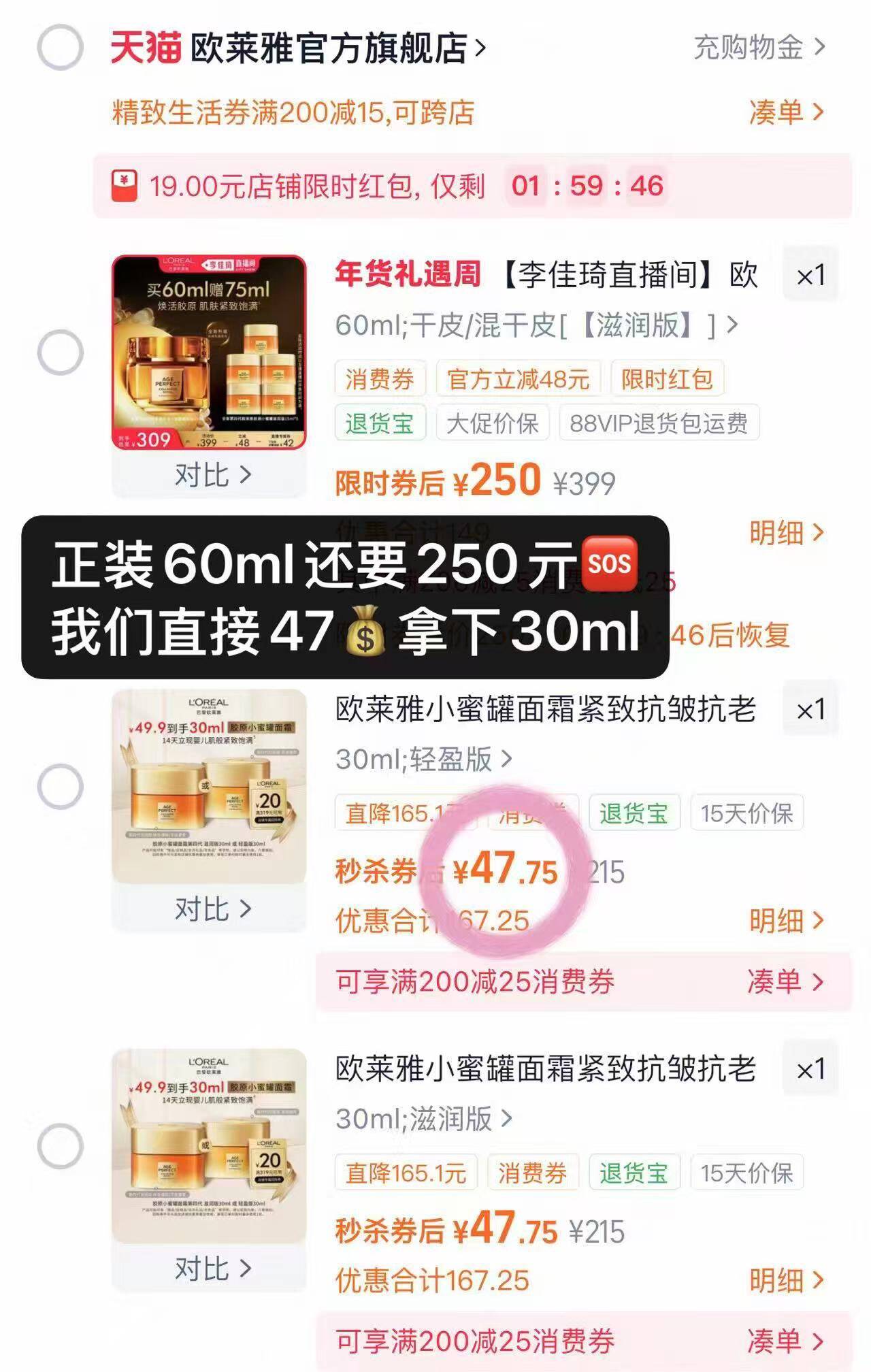Compare the 60ml 滋润版 product via 对比
Image resolution: width=871 pixels, height=1372 pixels.
click(212, 475)
